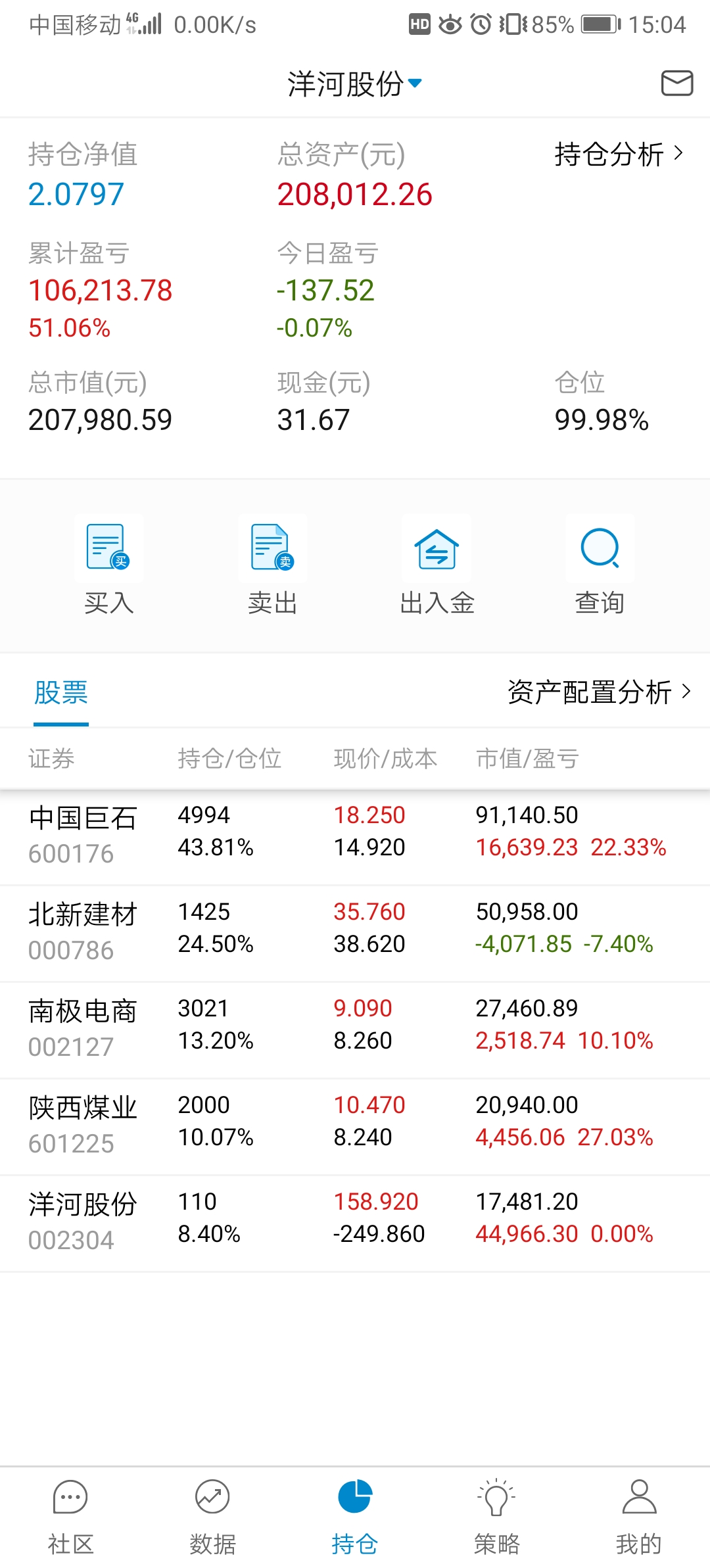Tap the 卖出 sell button
The height and width of the screenshot is (1568, 710).
pos(272,565)
